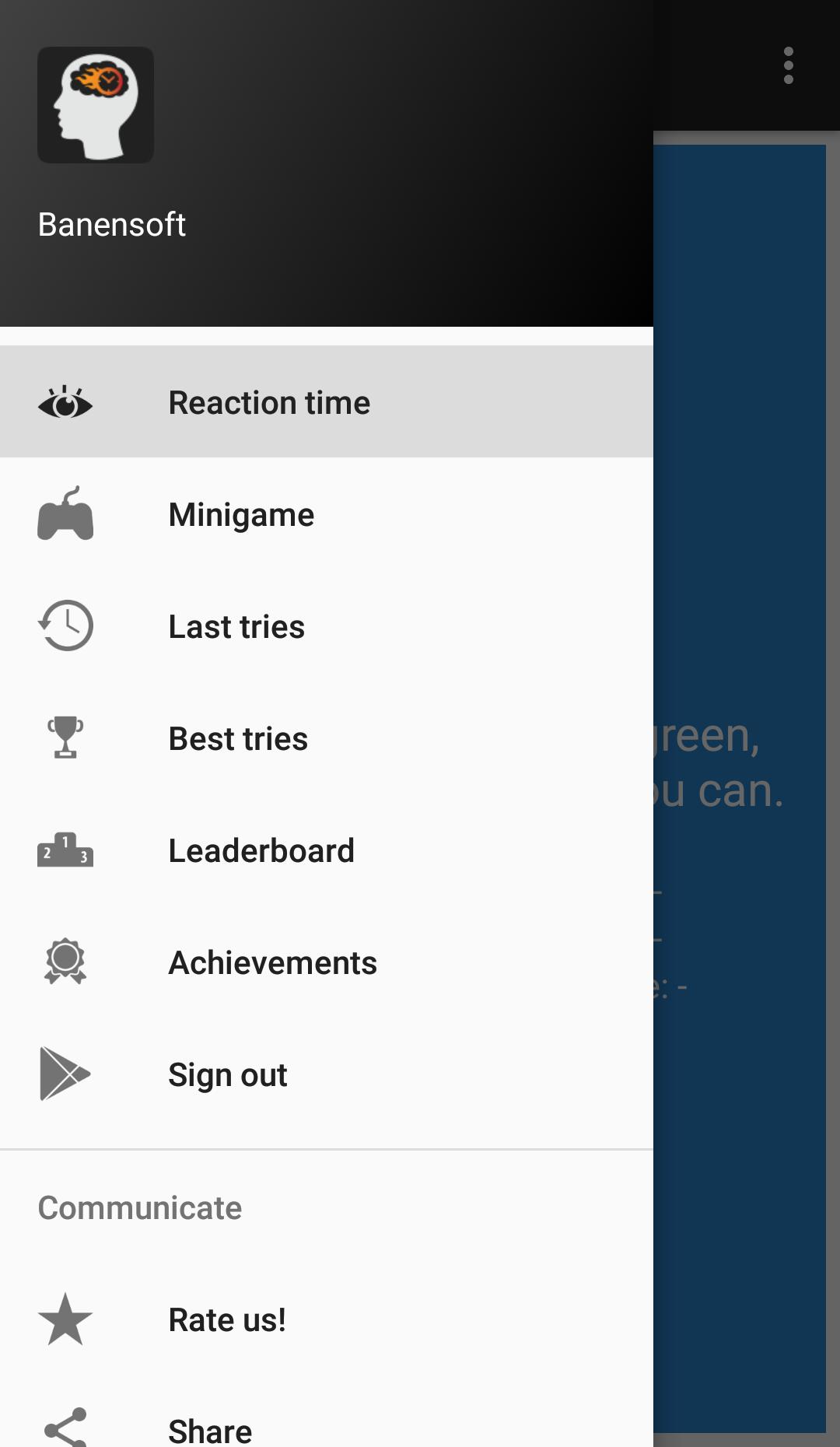Tap Sign out
Viewport: 840px width, 1447px height.
coord(327,1074)
